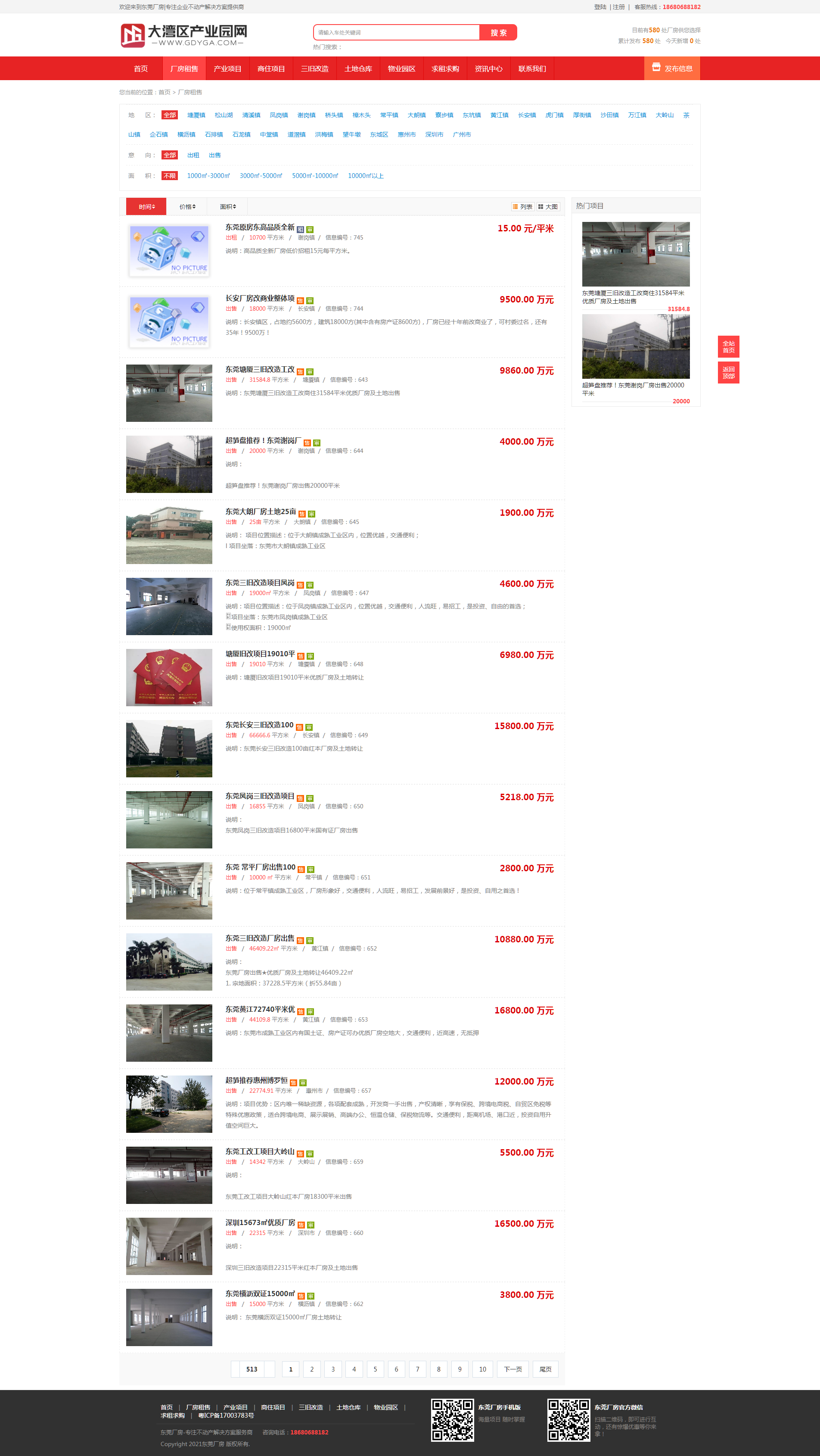820x1456 pixels.
Task: Tap the floating 返回顶部 button
Action: tap(728, 372)
